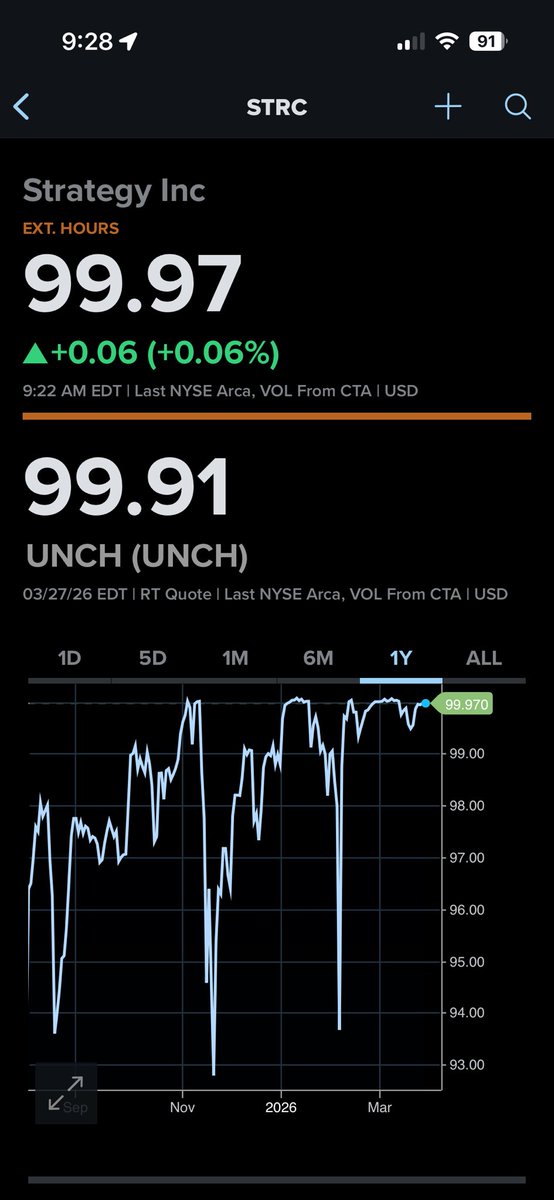Switch chart to the 1D range
The height and width of the screenshot is (1200, 554).
point(69,658)
